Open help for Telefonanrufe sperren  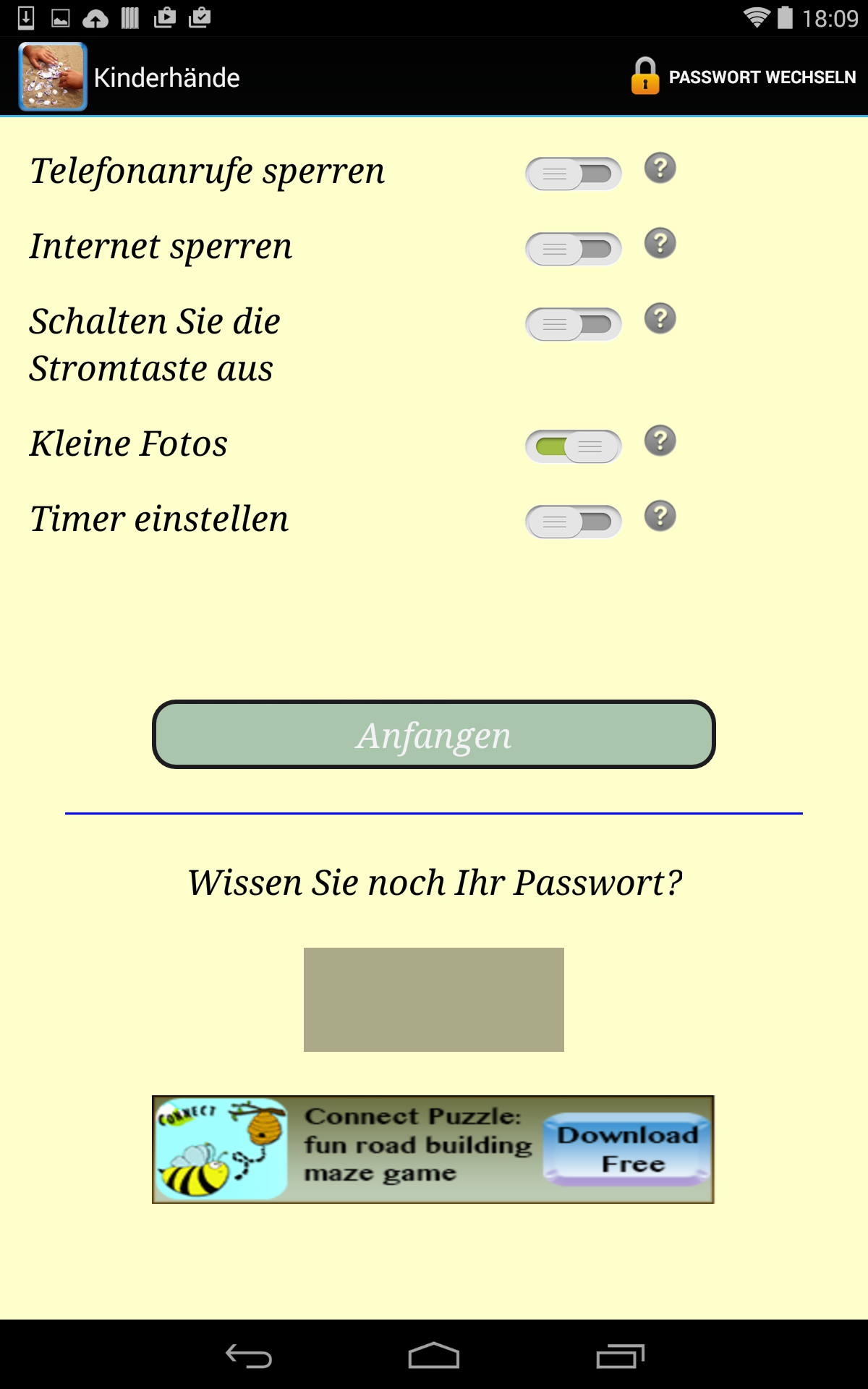(660, 169)
